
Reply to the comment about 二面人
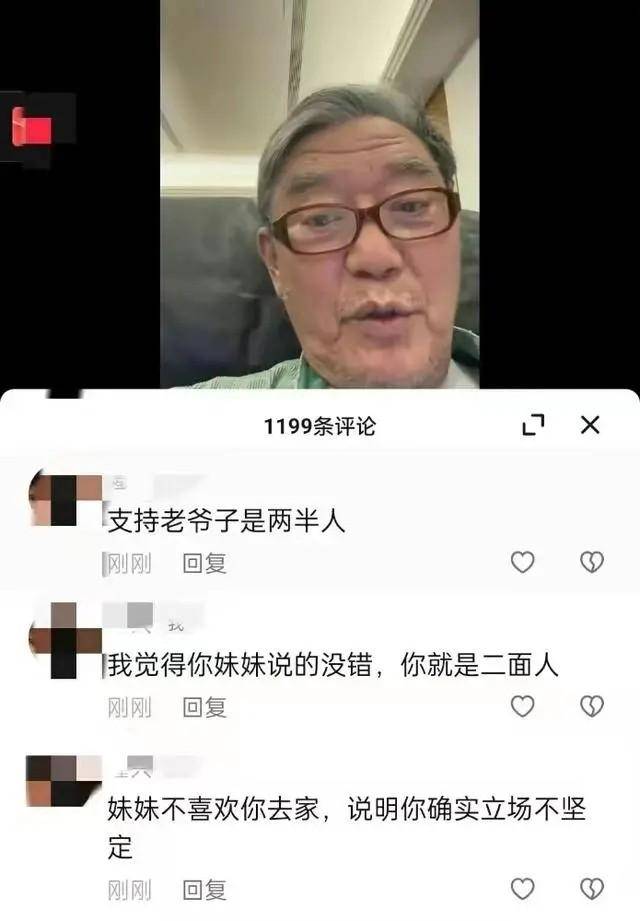point(204,707)
